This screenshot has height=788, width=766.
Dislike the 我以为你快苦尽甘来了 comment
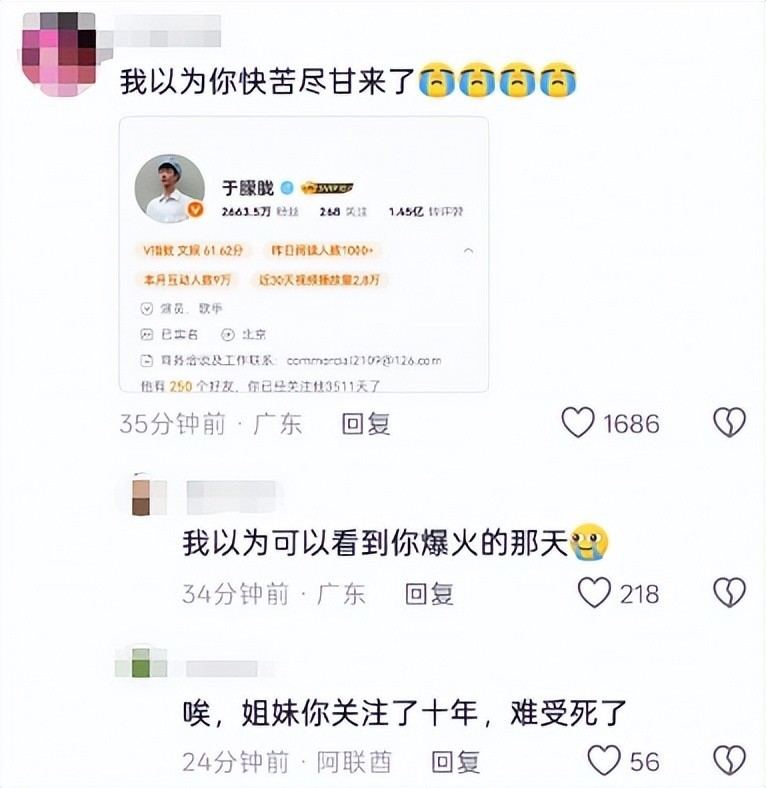click(729, 423)
